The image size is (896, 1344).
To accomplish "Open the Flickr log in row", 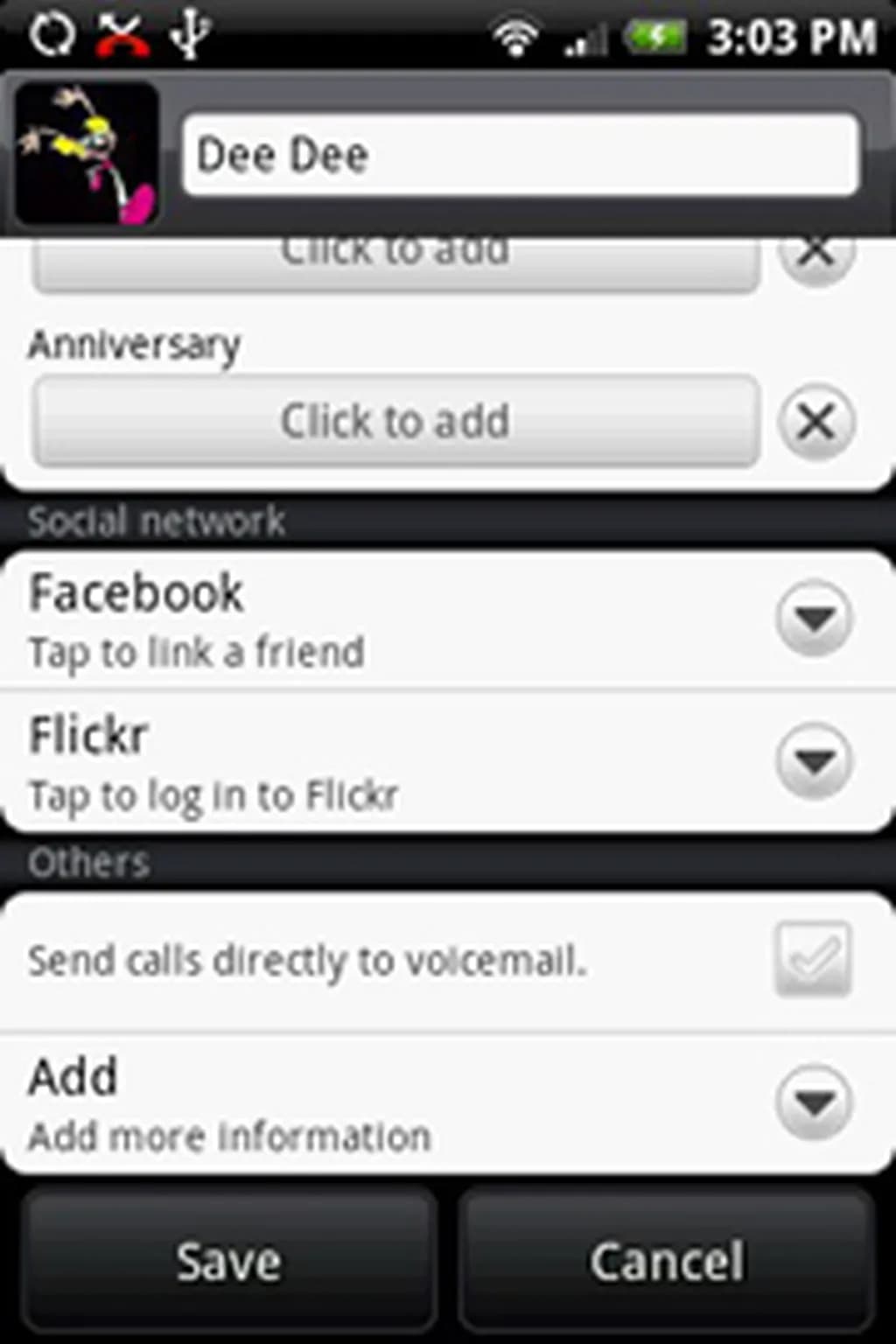I will 394,762.
